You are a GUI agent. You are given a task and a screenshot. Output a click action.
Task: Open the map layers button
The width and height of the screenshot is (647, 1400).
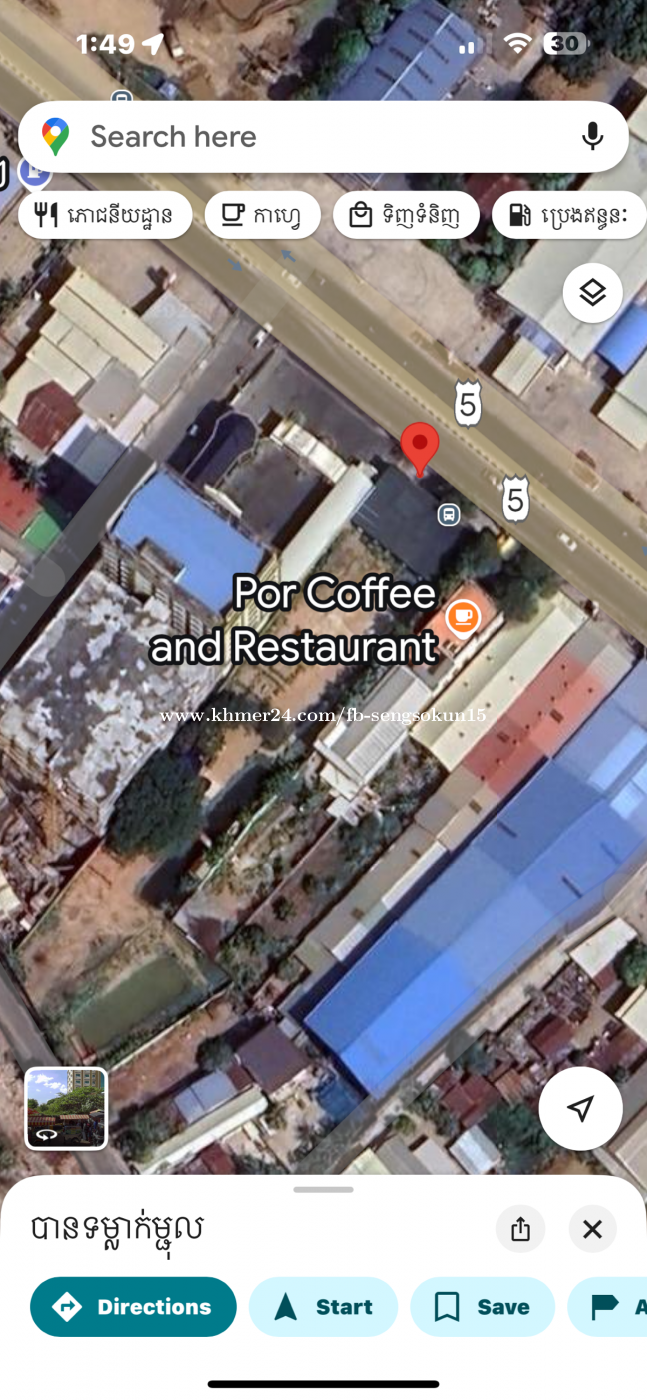click(592, 293)
